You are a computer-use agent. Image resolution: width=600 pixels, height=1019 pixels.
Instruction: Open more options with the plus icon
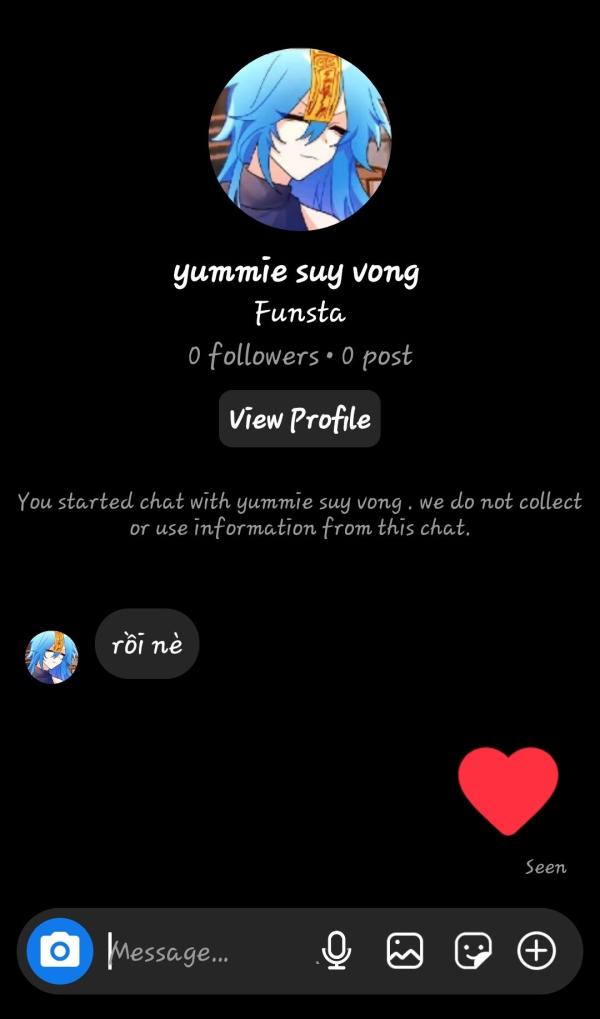(536, 951)
